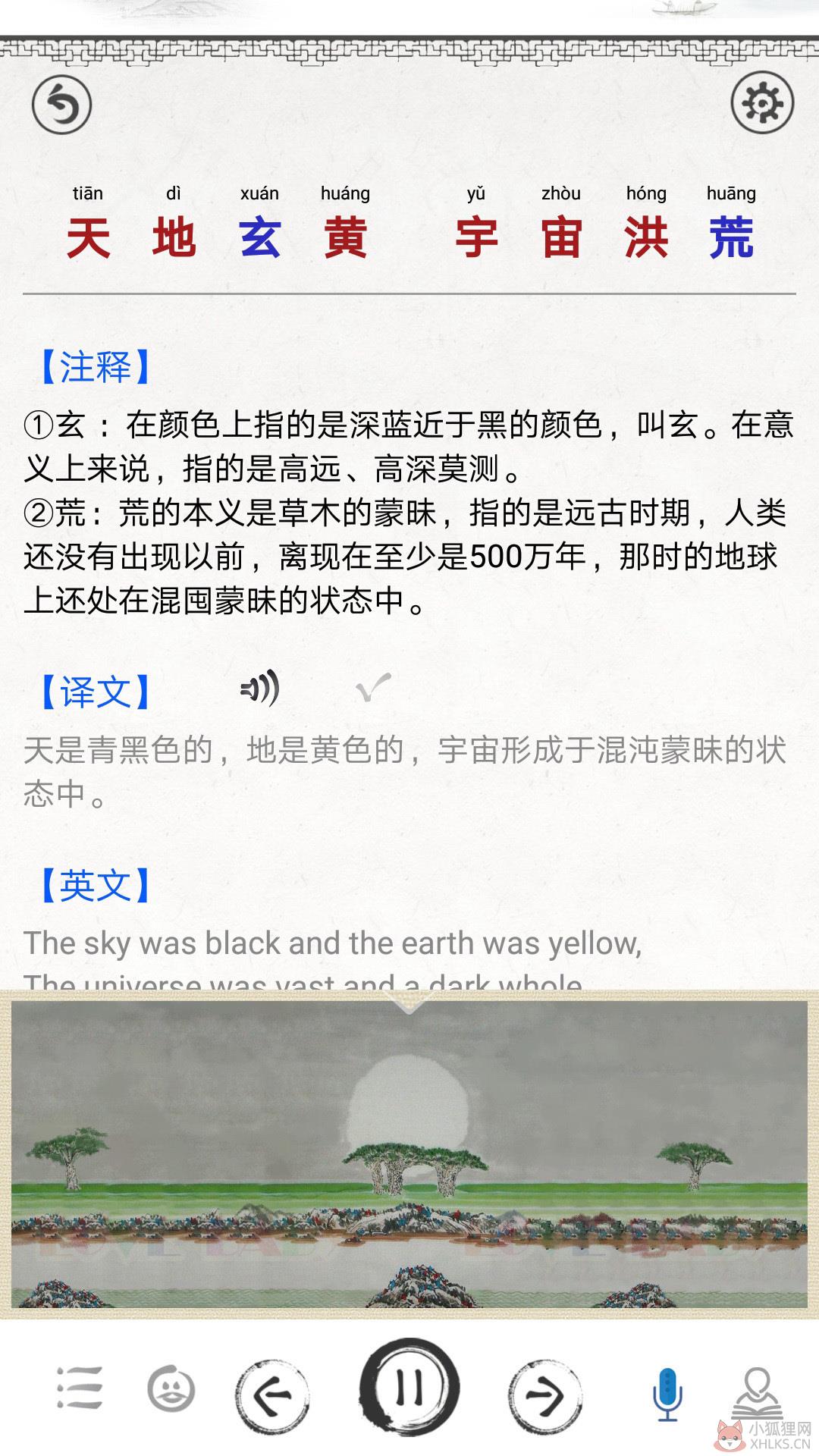
Task: Play the translation audio with the speaker icon
Action: tap(259, 689)
